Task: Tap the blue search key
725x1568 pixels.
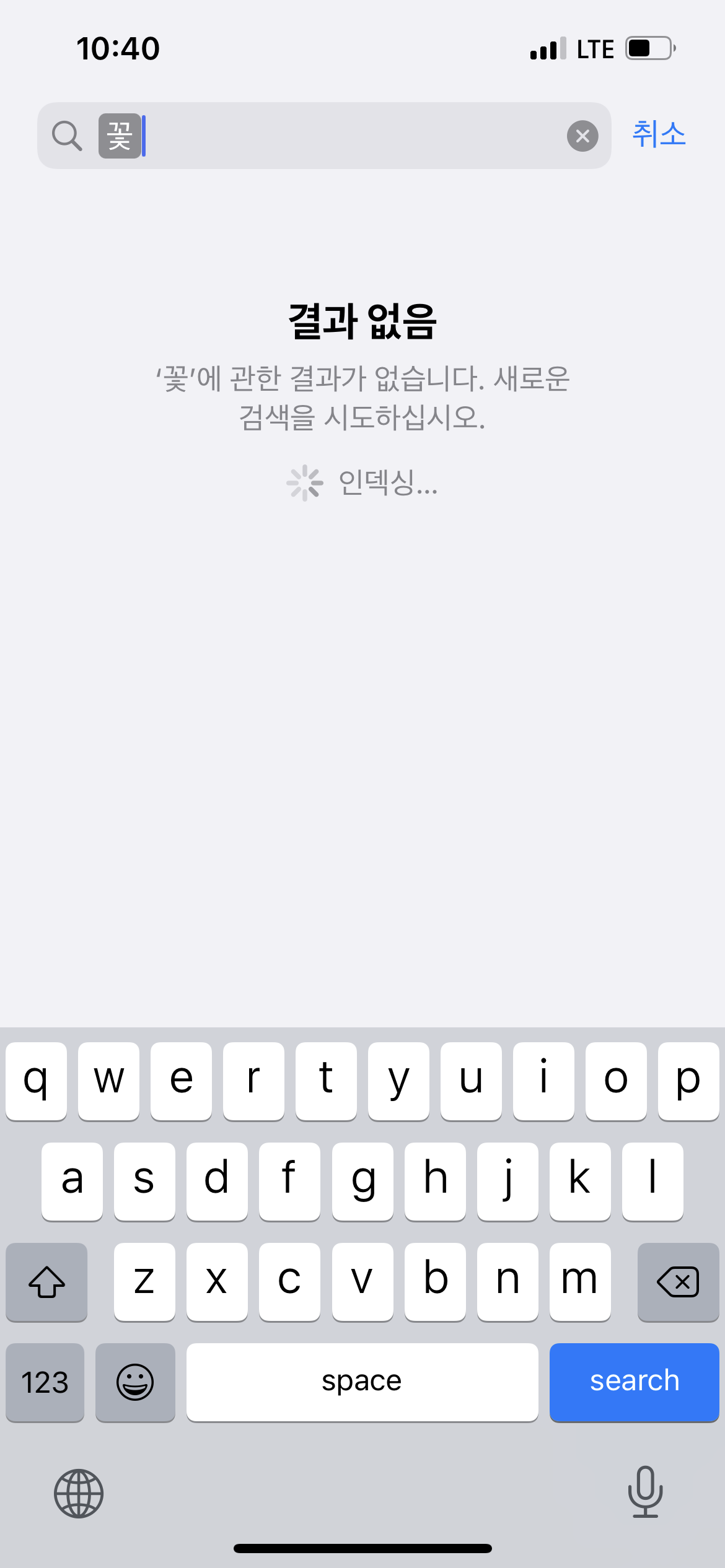Action: 634,1382
